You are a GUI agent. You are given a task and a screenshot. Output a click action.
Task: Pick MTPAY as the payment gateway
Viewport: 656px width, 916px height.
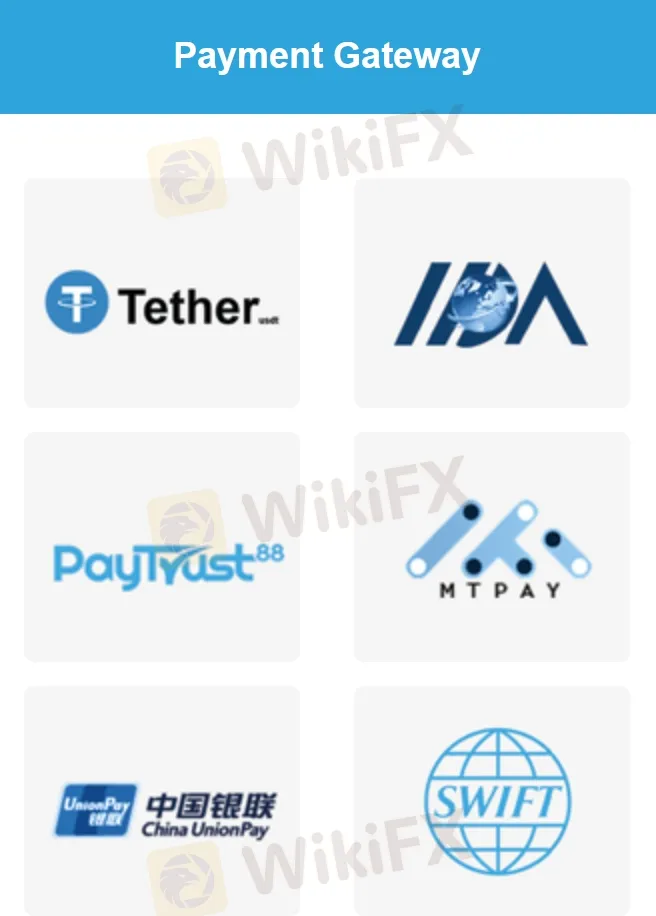tap(492, 547)
